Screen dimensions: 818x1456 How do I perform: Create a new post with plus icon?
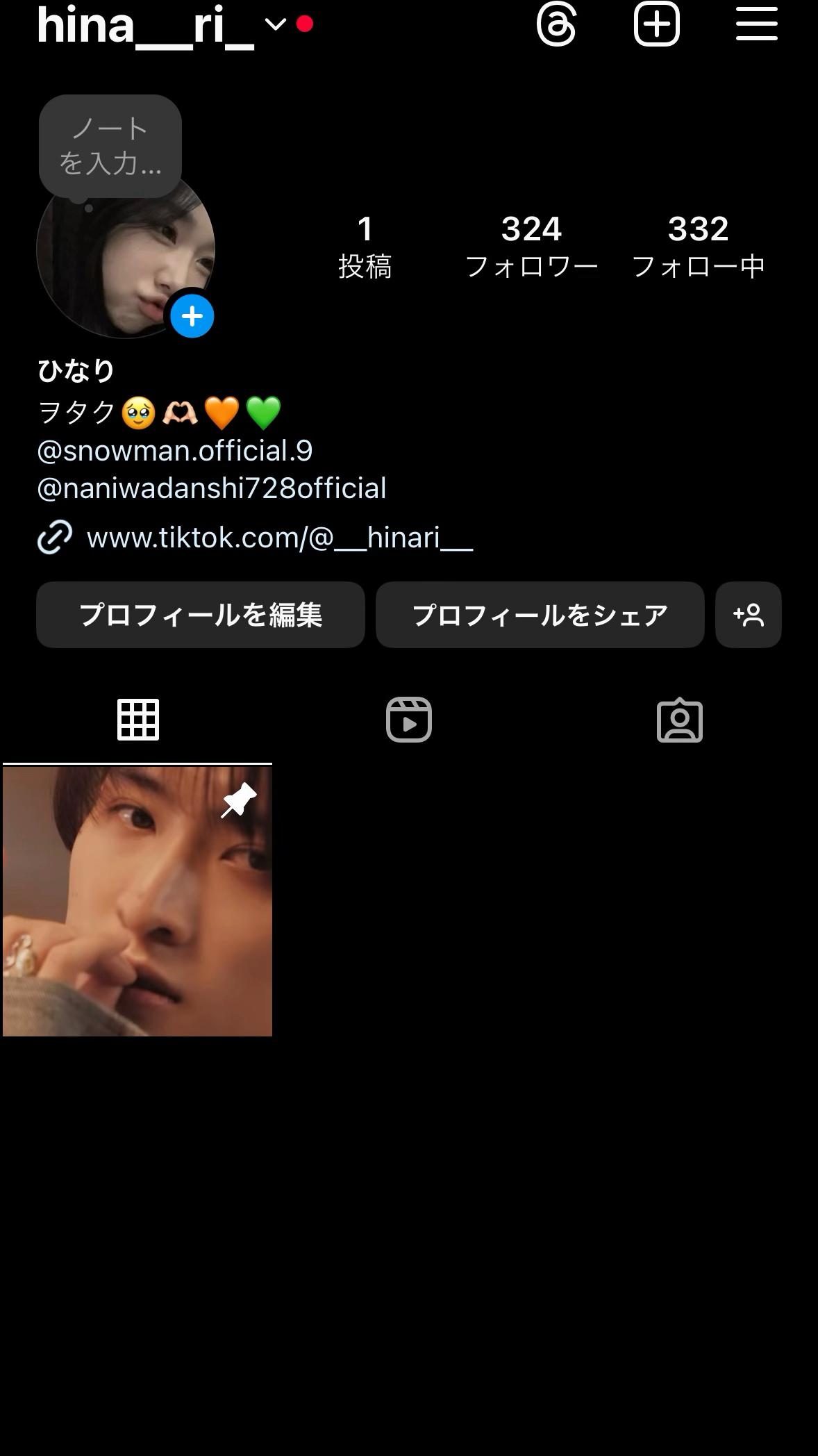coord(656,25)
